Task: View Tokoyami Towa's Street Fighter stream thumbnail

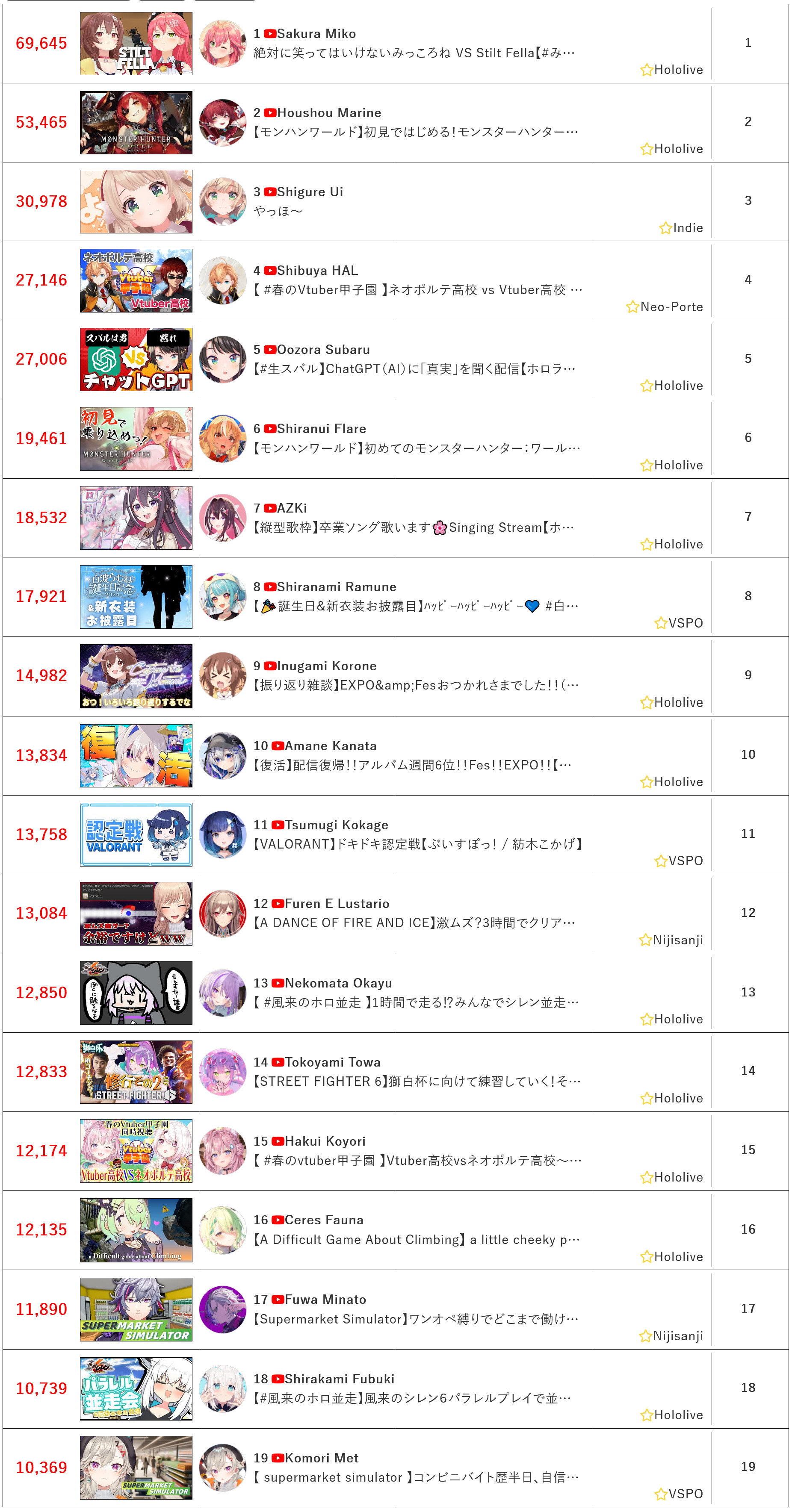Action: point(136,1072)
